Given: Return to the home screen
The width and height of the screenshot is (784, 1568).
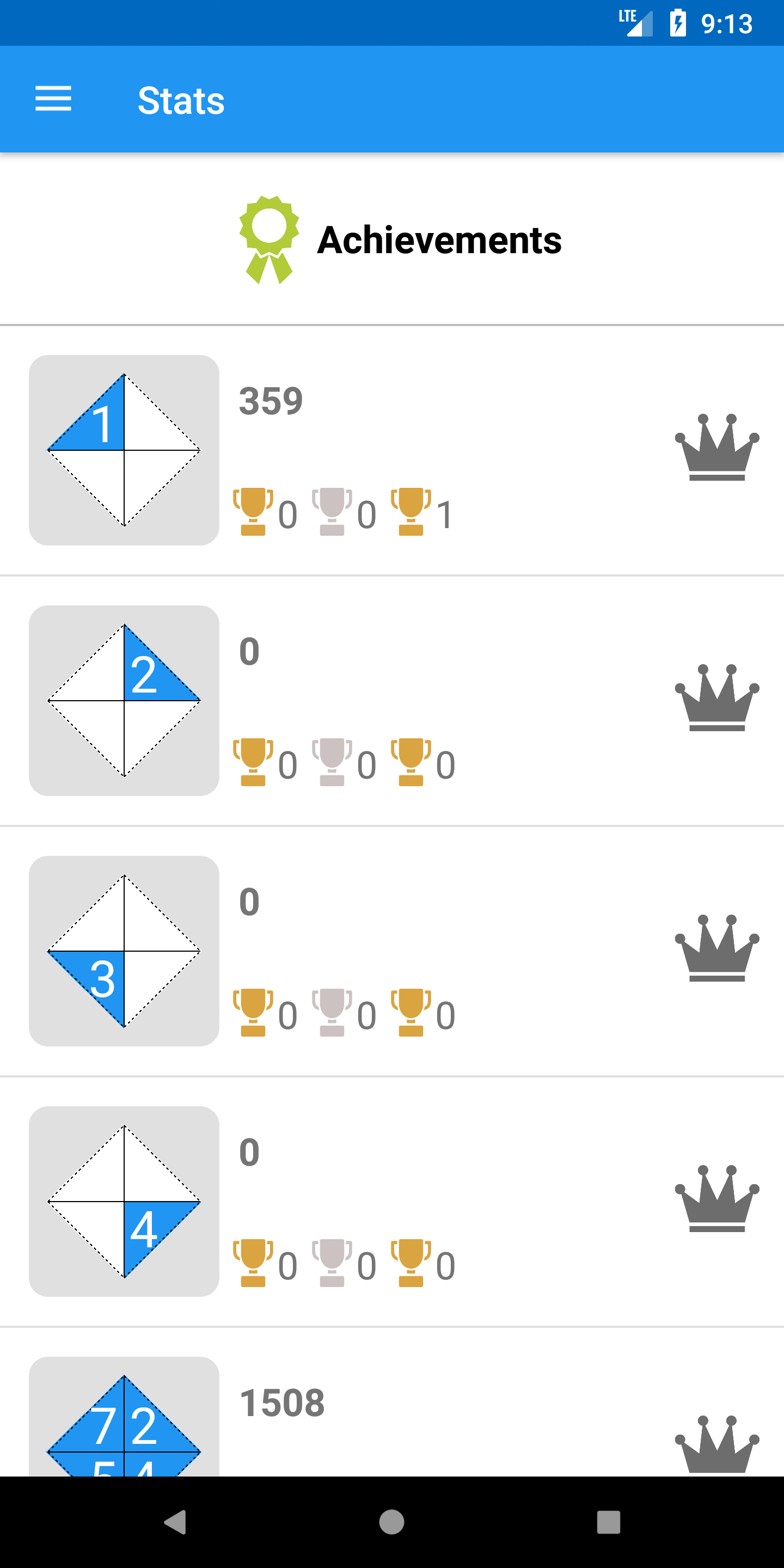Looking at the screenshot, I should coord(391,1522).
